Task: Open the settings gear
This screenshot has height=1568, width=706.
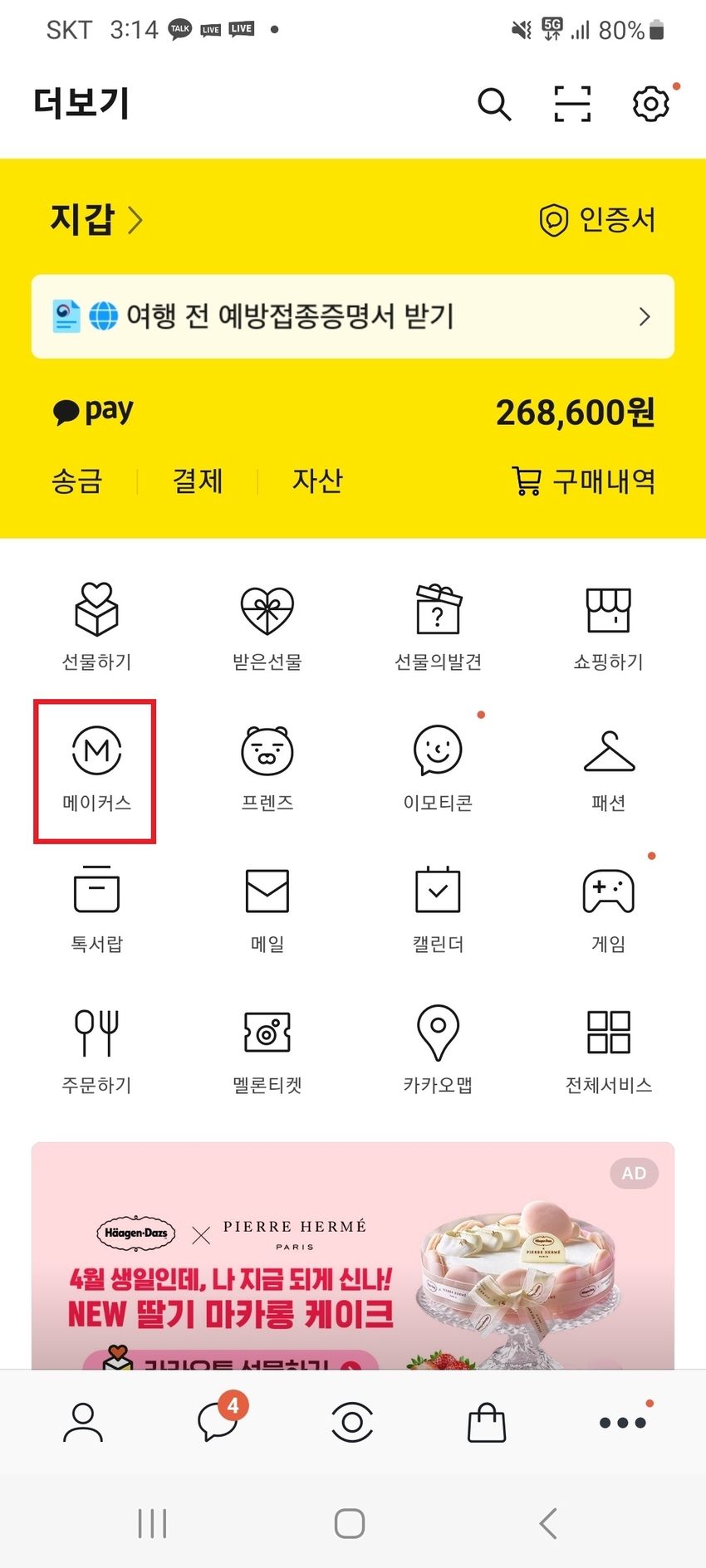Action: tap(650, 105)
